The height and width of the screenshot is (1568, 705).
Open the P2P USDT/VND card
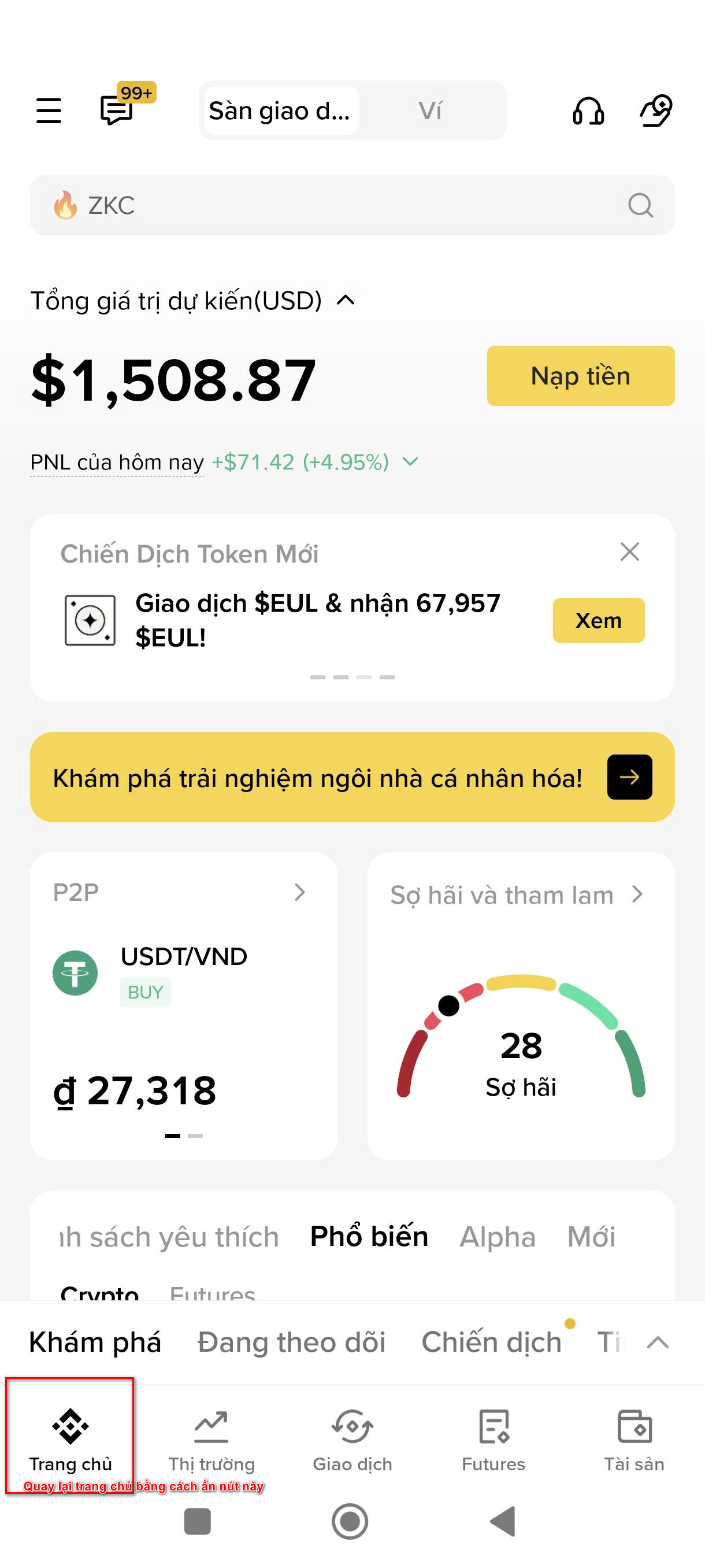[x=183, y=1004]
